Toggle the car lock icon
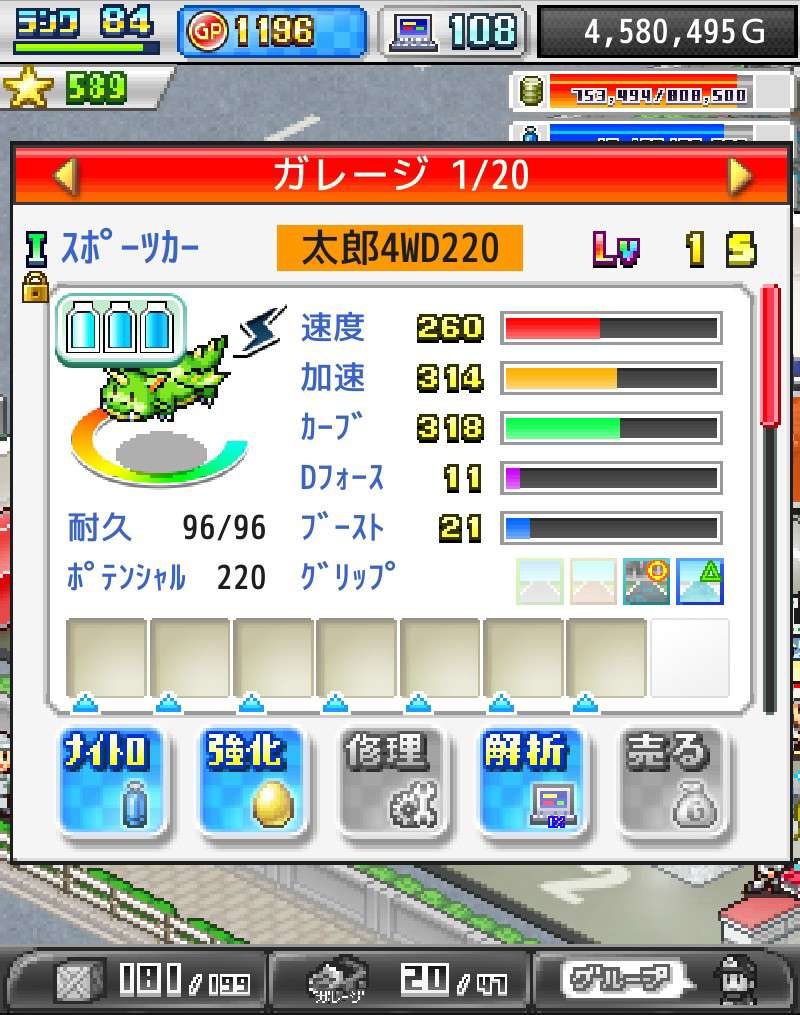The width and height of the screenshot is (800, 1015). click(36, 290)
